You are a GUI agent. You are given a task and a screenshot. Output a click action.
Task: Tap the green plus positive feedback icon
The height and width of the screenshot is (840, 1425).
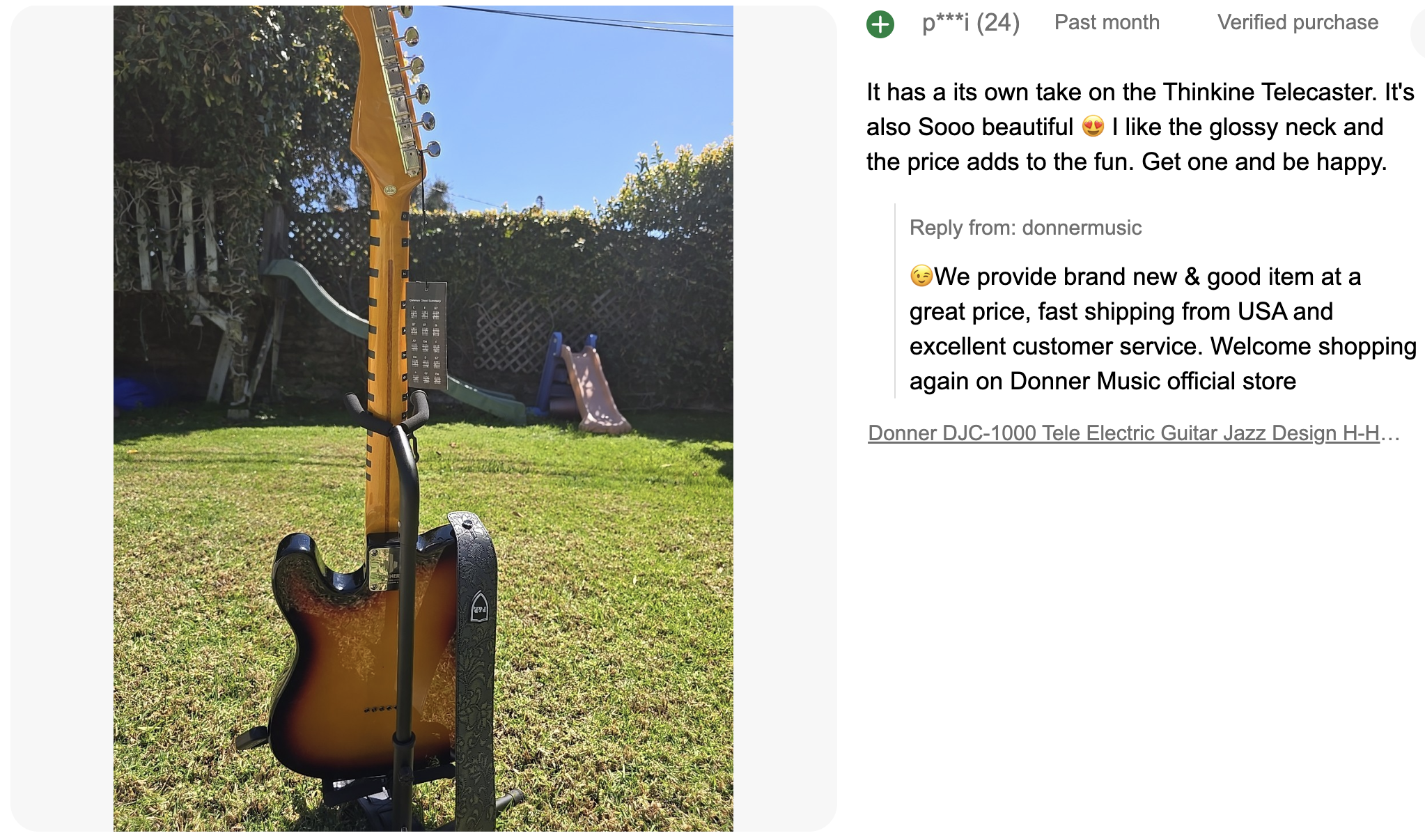pos(880,24)
